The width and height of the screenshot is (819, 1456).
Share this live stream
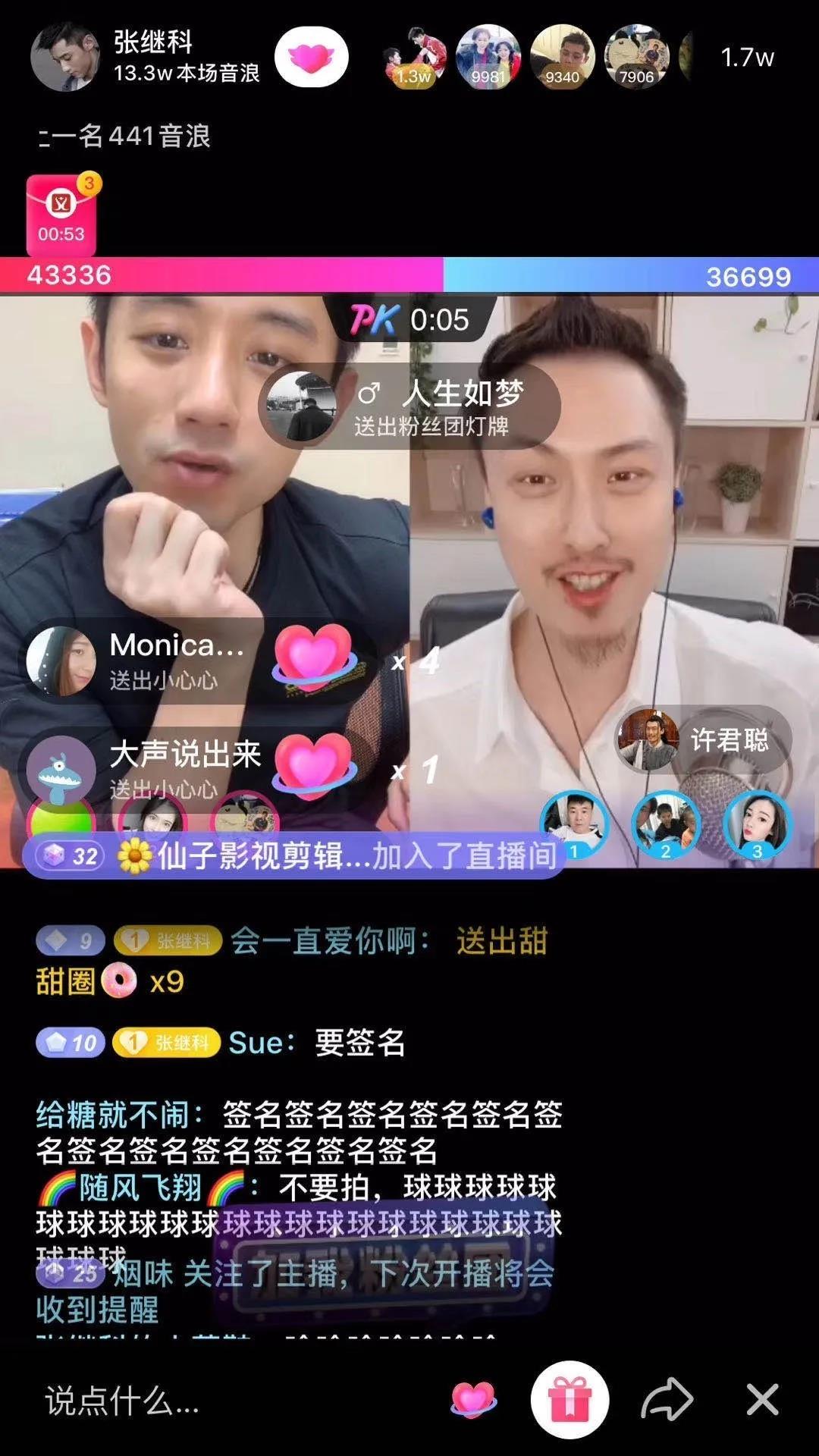667,1400
